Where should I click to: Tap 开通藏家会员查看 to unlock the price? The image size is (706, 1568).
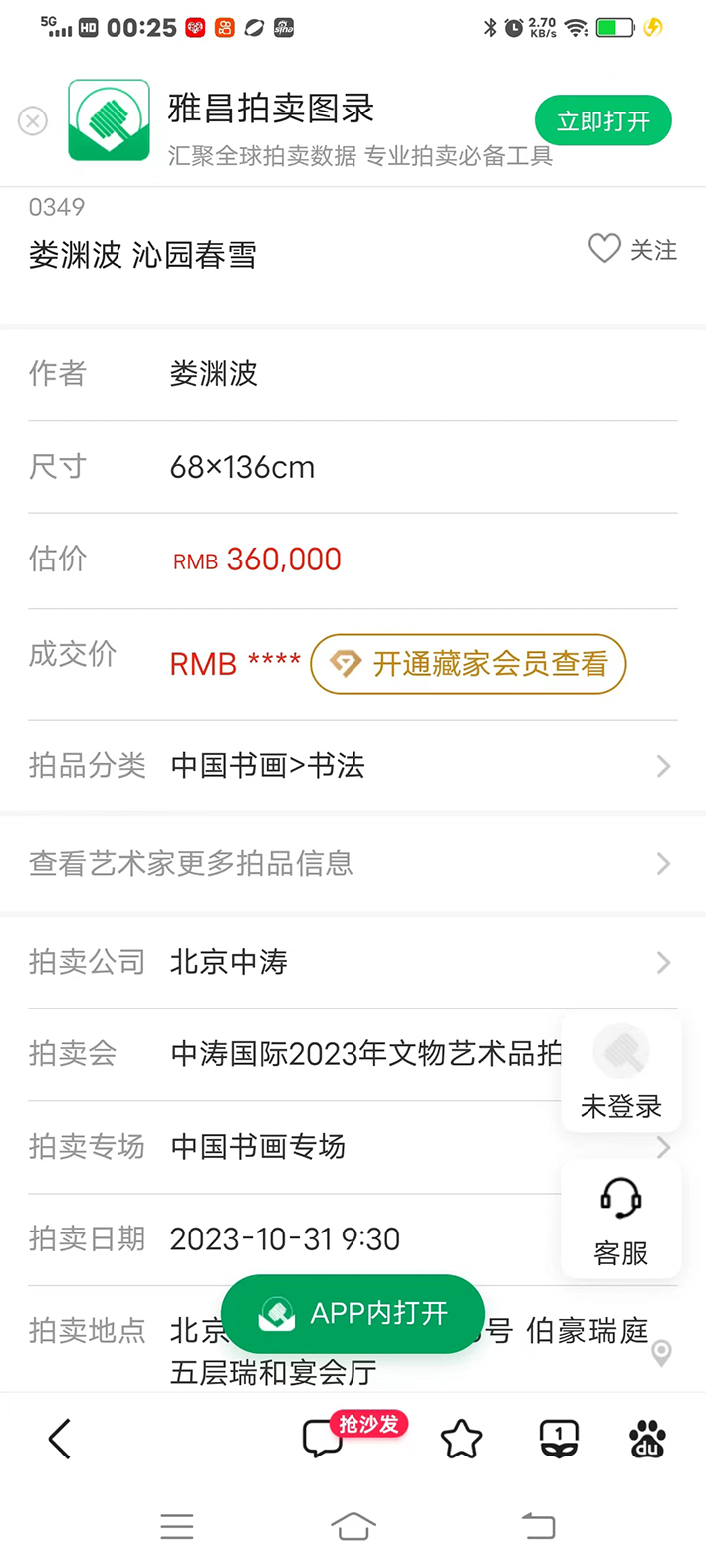468,664
